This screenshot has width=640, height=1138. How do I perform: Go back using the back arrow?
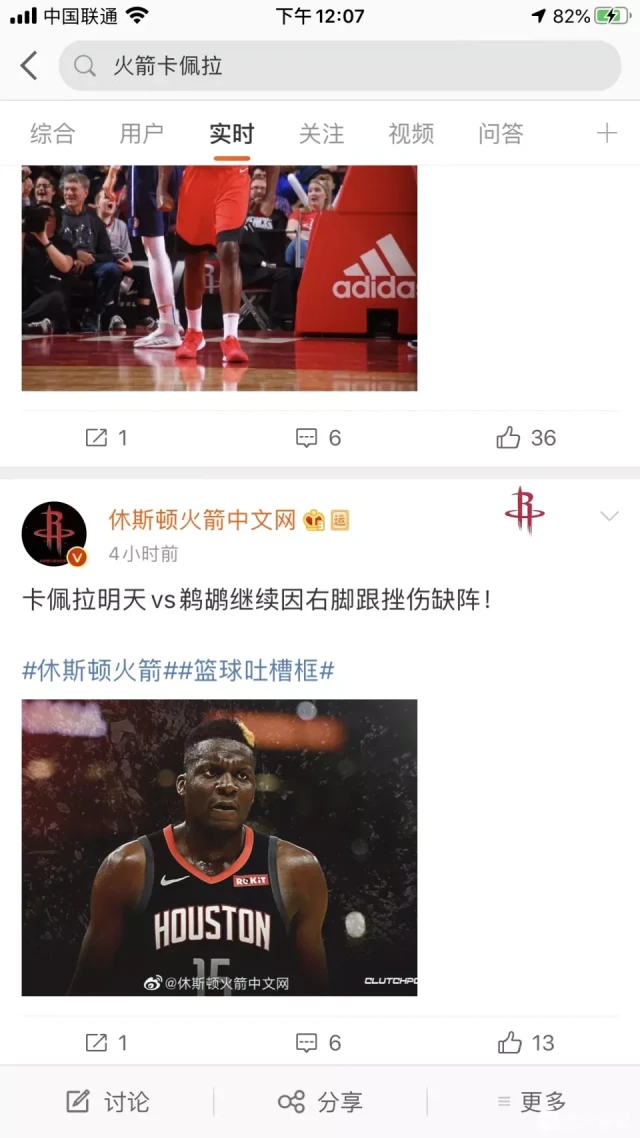click(29, 66)
